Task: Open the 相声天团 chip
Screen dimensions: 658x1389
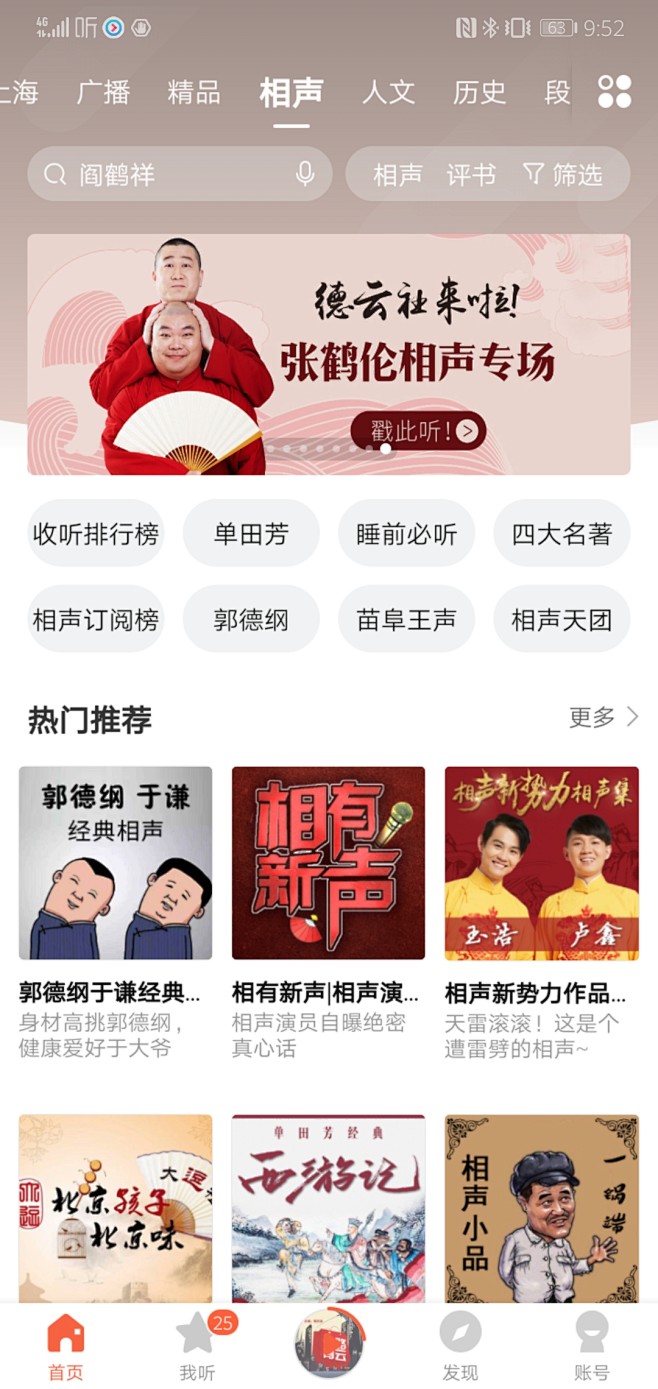Action: click(561, 620)
